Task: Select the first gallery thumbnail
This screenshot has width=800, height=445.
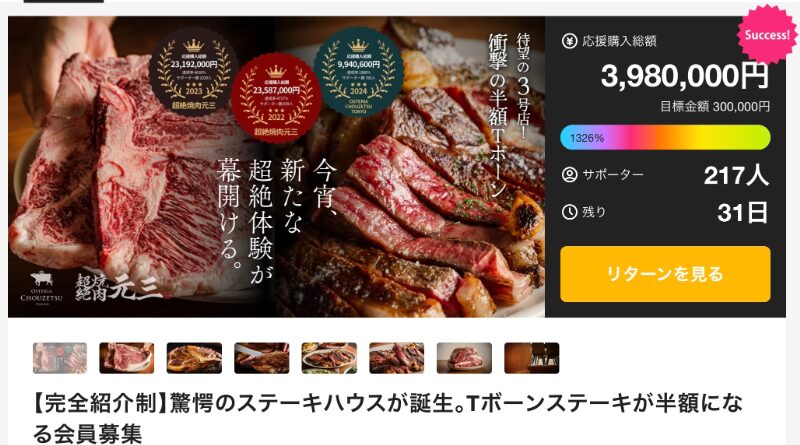Action: tap(60, 358)
